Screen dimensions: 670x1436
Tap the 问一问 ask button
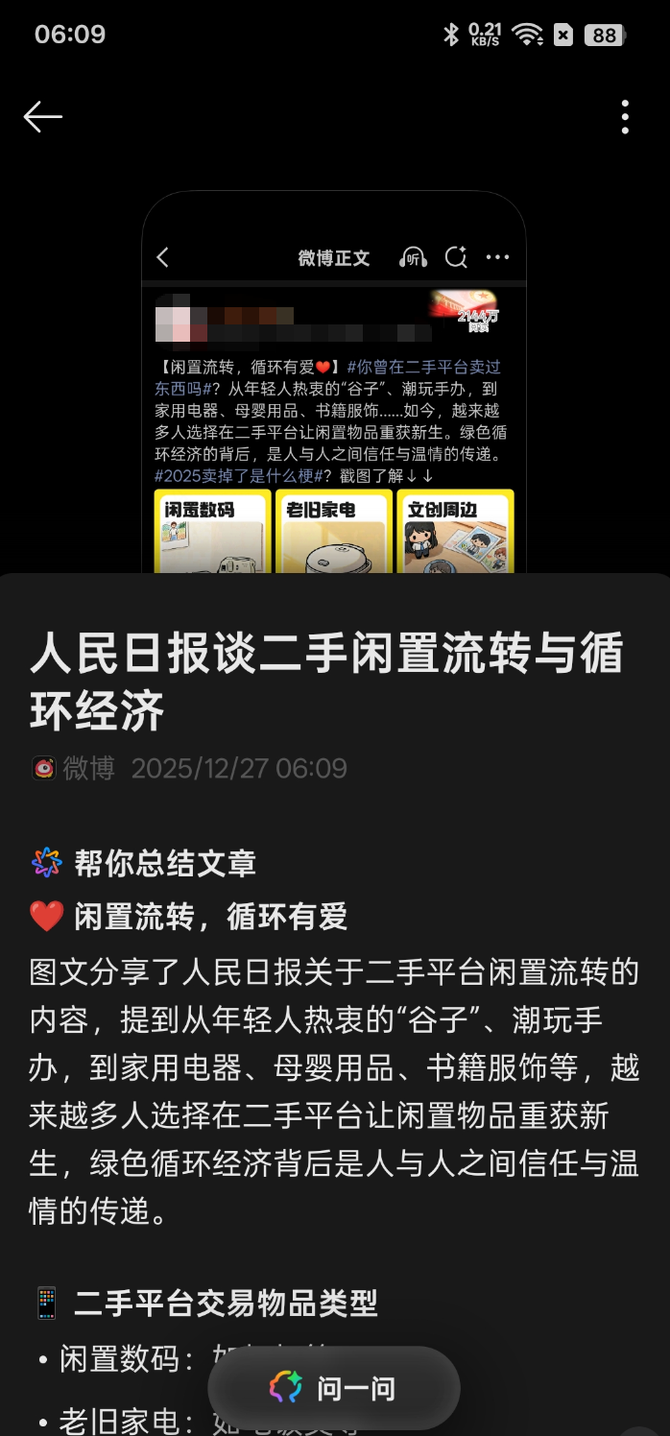pyautogui.click(x=334, y=1388)
